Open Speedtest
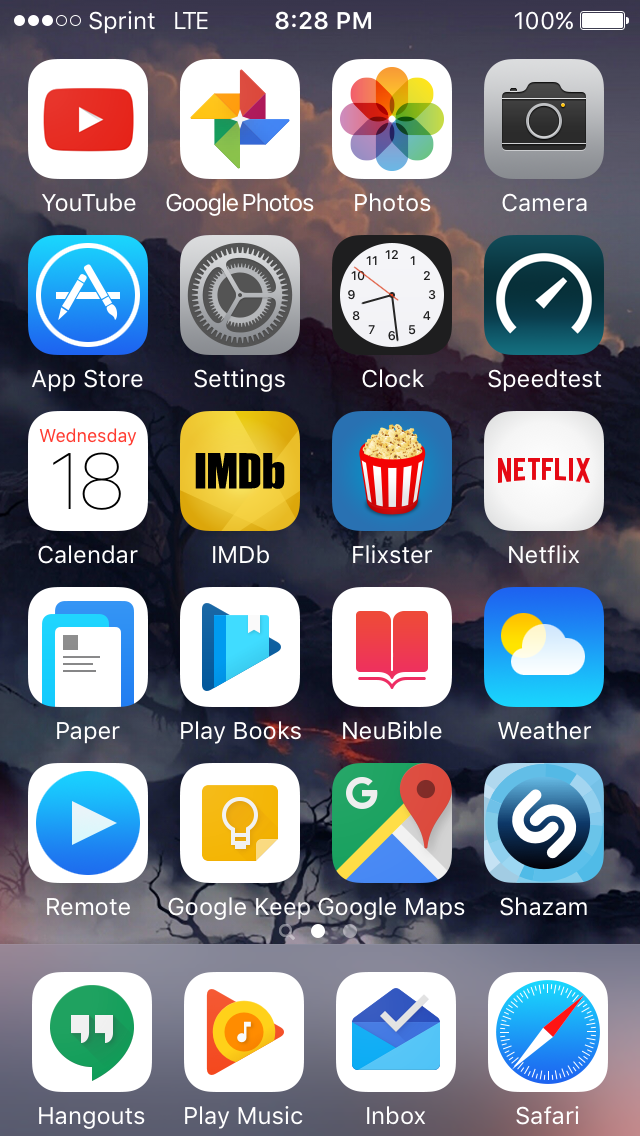The height and width of the screenshot is (1136, 640). 544,295
